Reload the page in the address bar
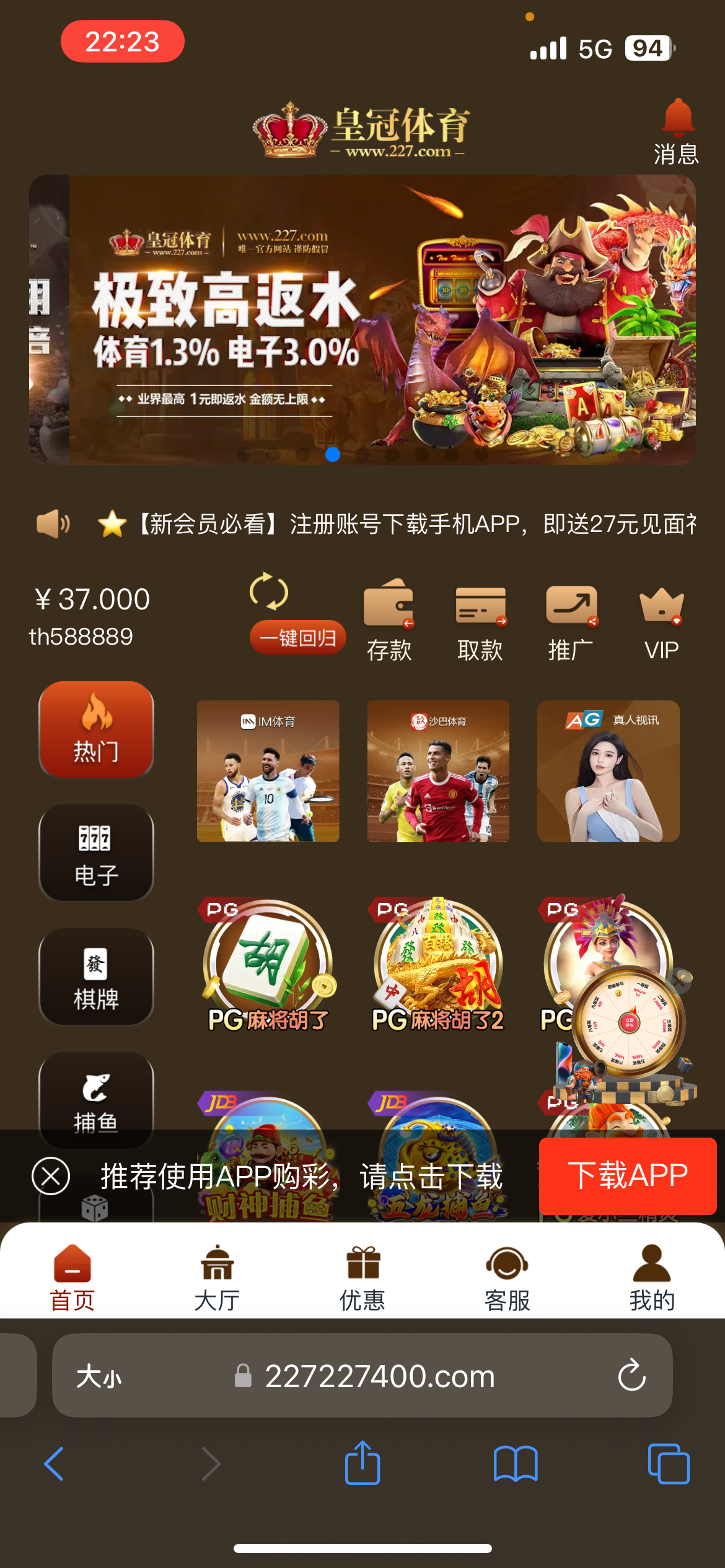 pos(631,1376)
